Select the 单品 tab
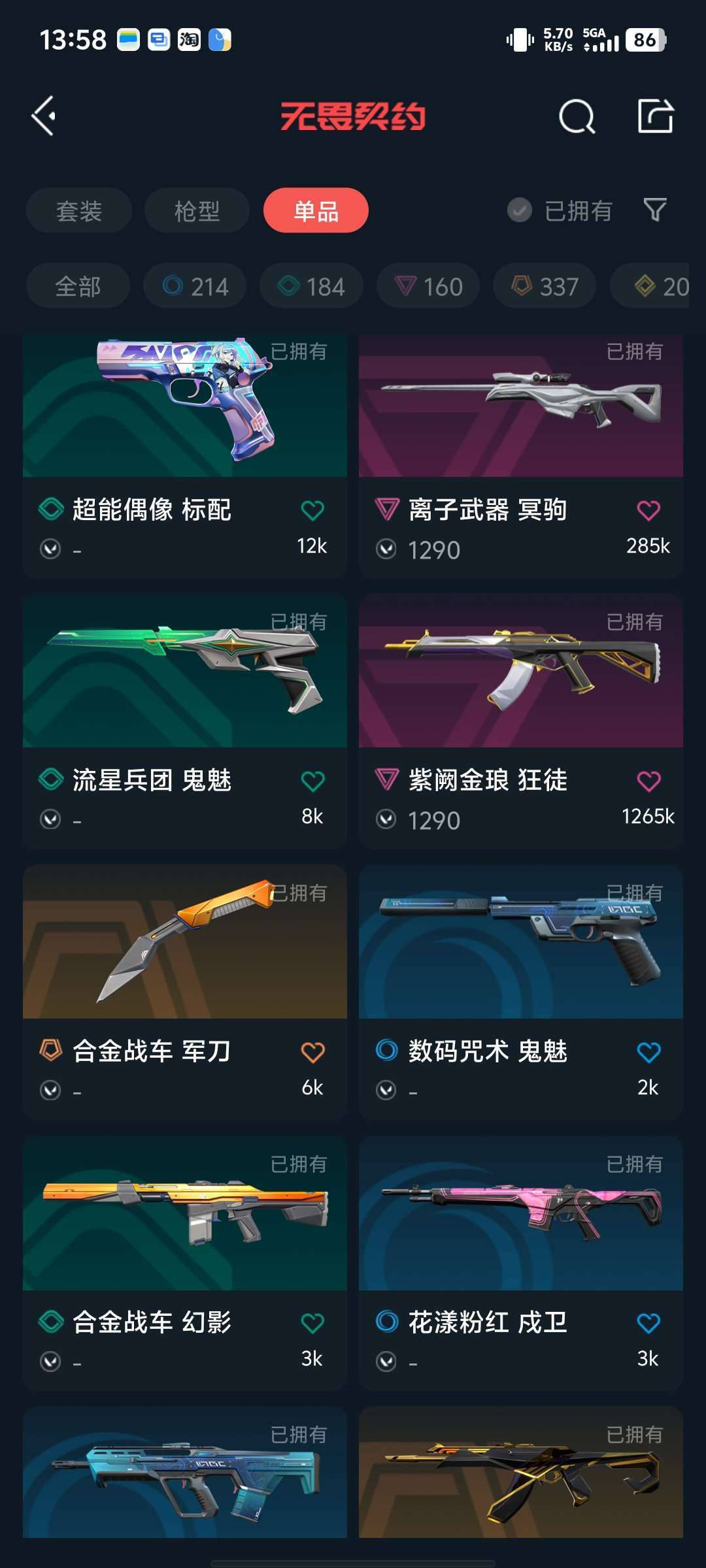 (x=316, y=210)
